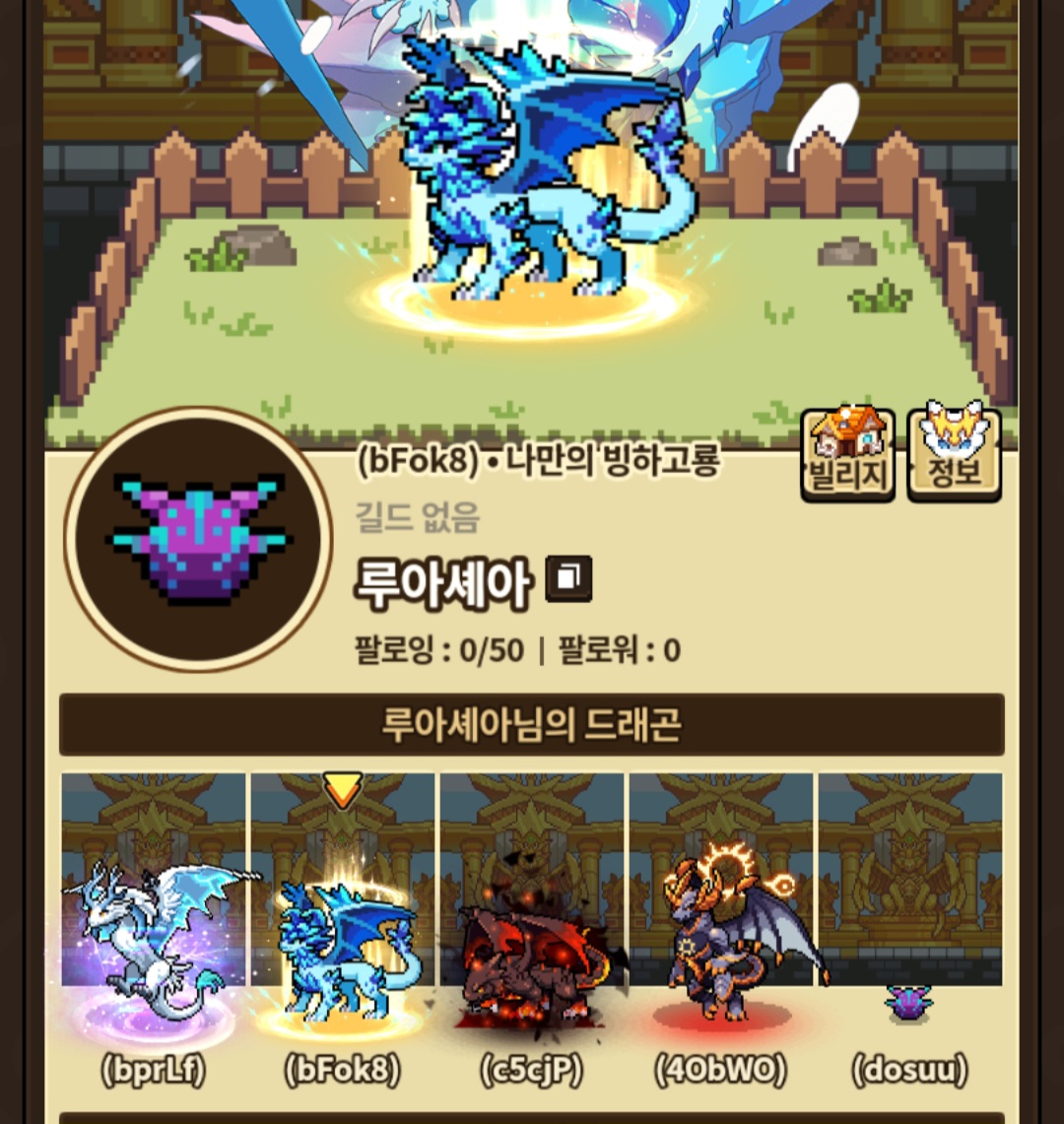Select the dragon labeled (c5cjP)

532,934
